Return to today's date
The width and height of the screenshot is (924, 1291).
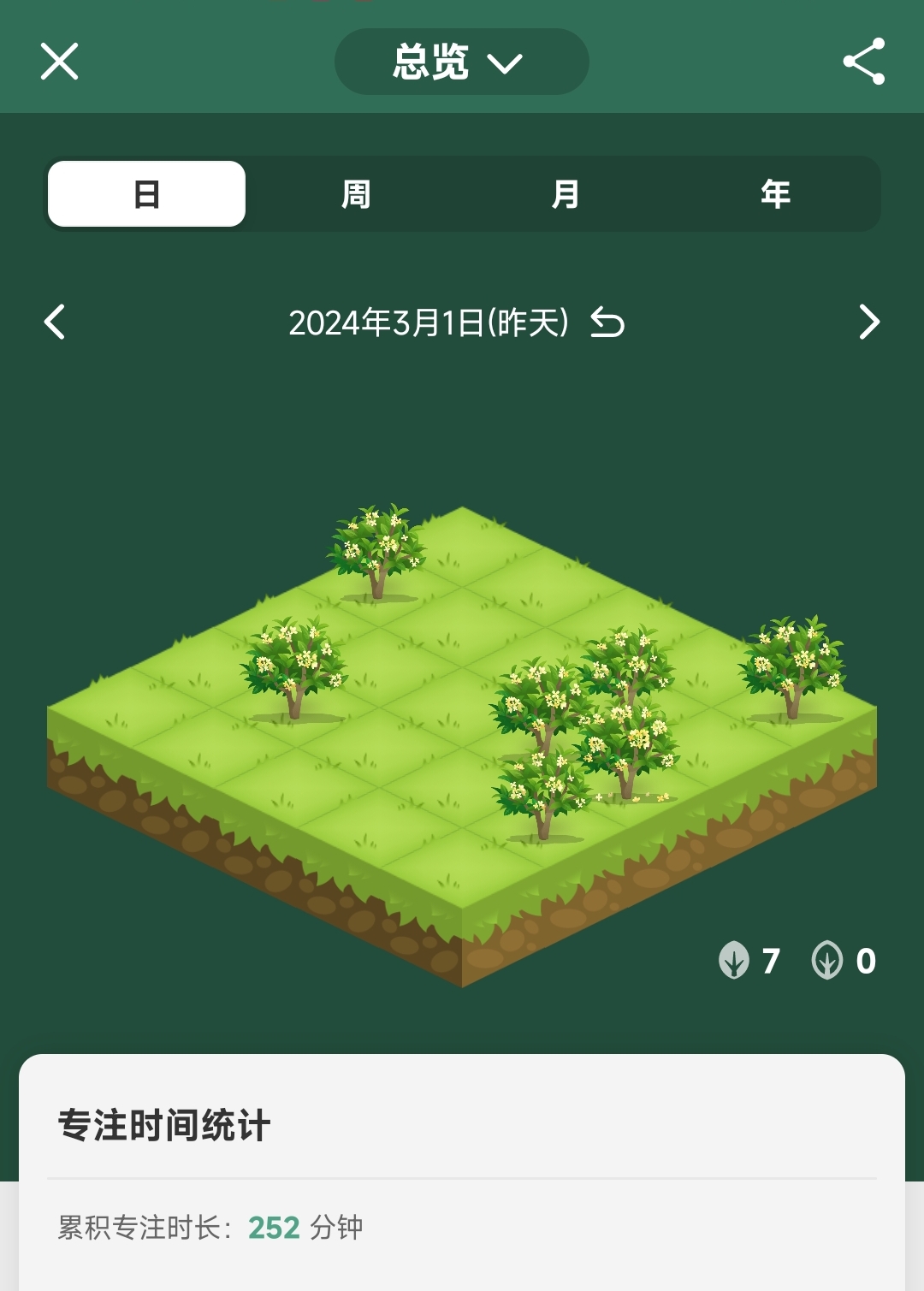click(607, 323)
